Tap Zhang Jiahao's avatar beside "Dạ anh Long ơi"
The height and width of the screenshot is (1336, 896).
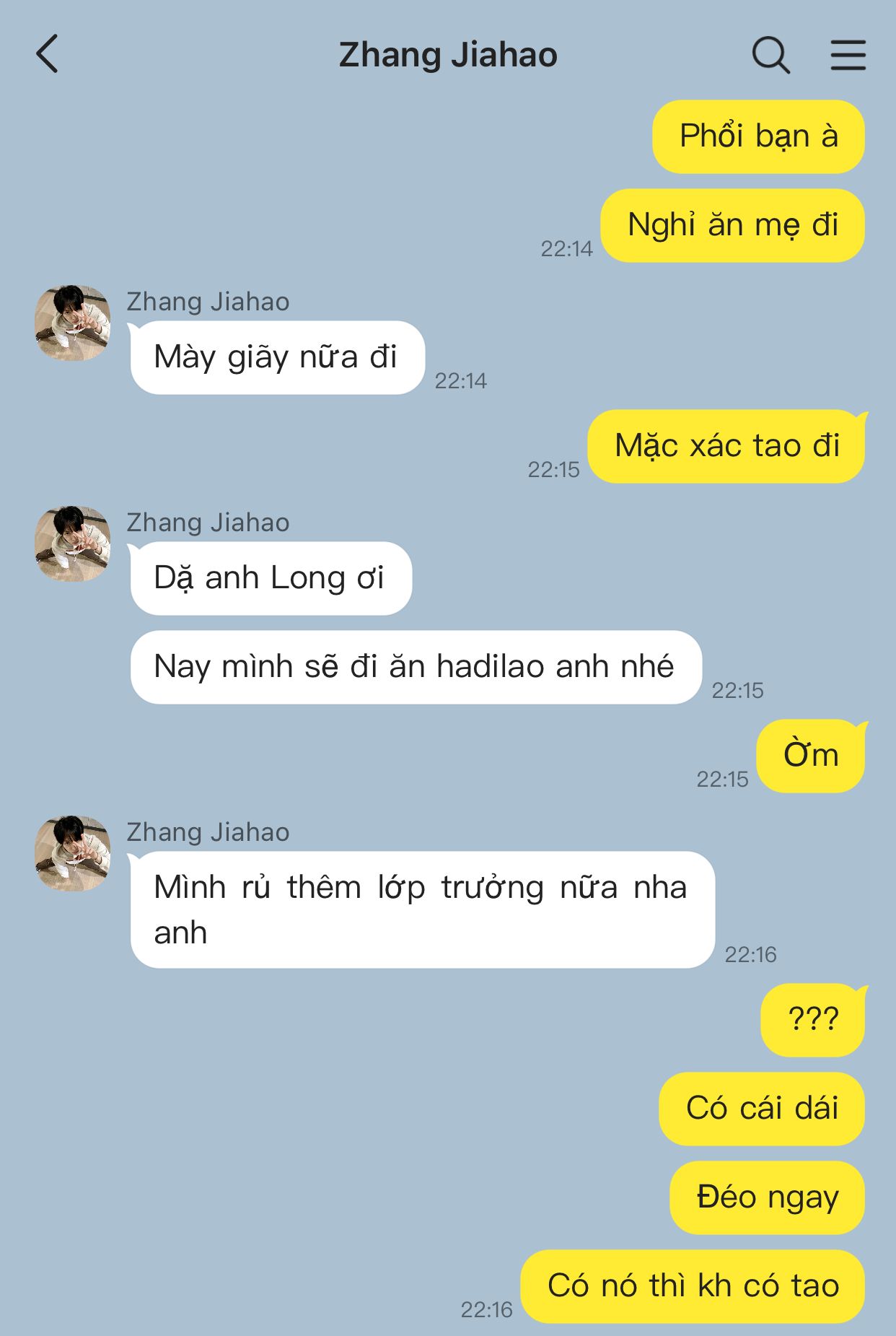coord(73,543)
